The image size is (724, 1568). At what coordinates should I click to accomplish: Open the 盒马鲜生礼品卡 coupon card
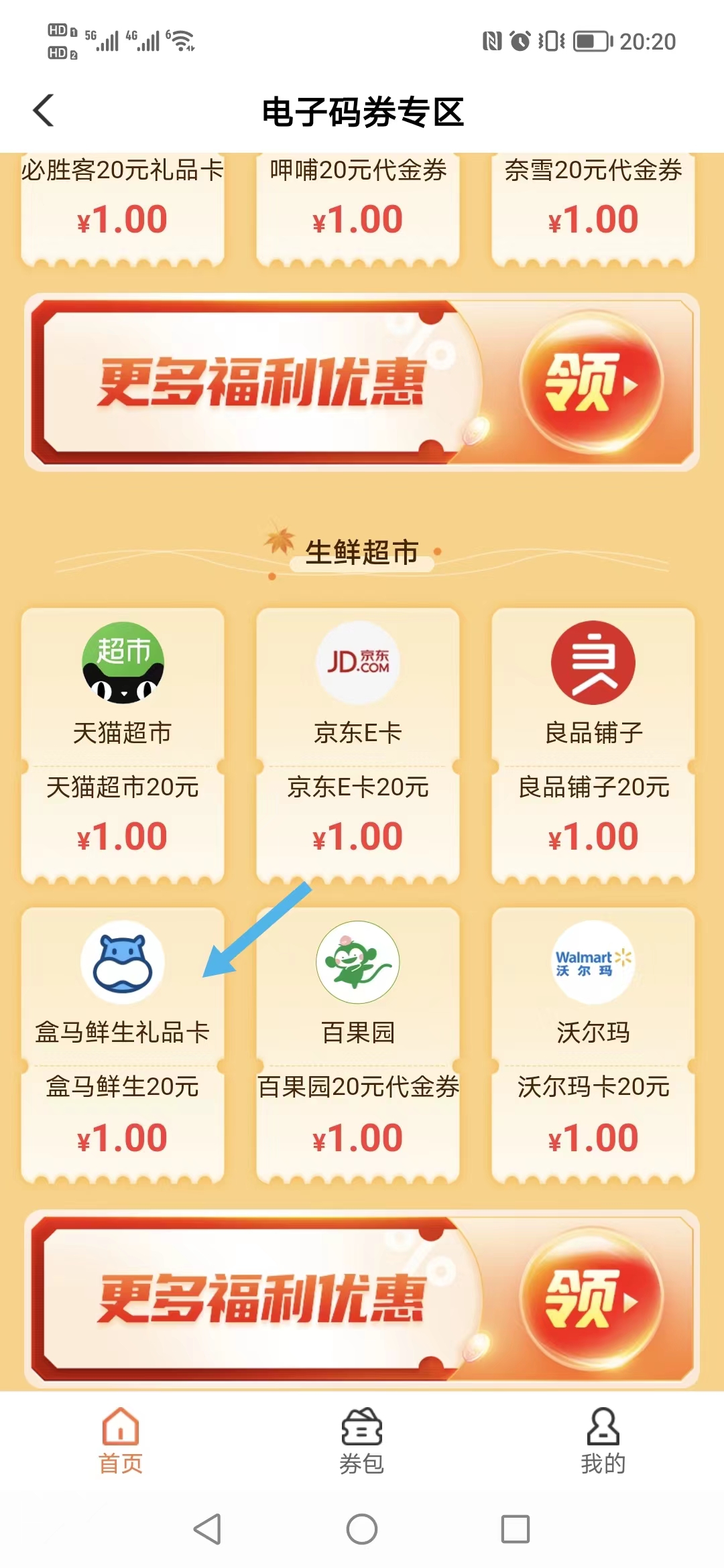coord(123,1045)
